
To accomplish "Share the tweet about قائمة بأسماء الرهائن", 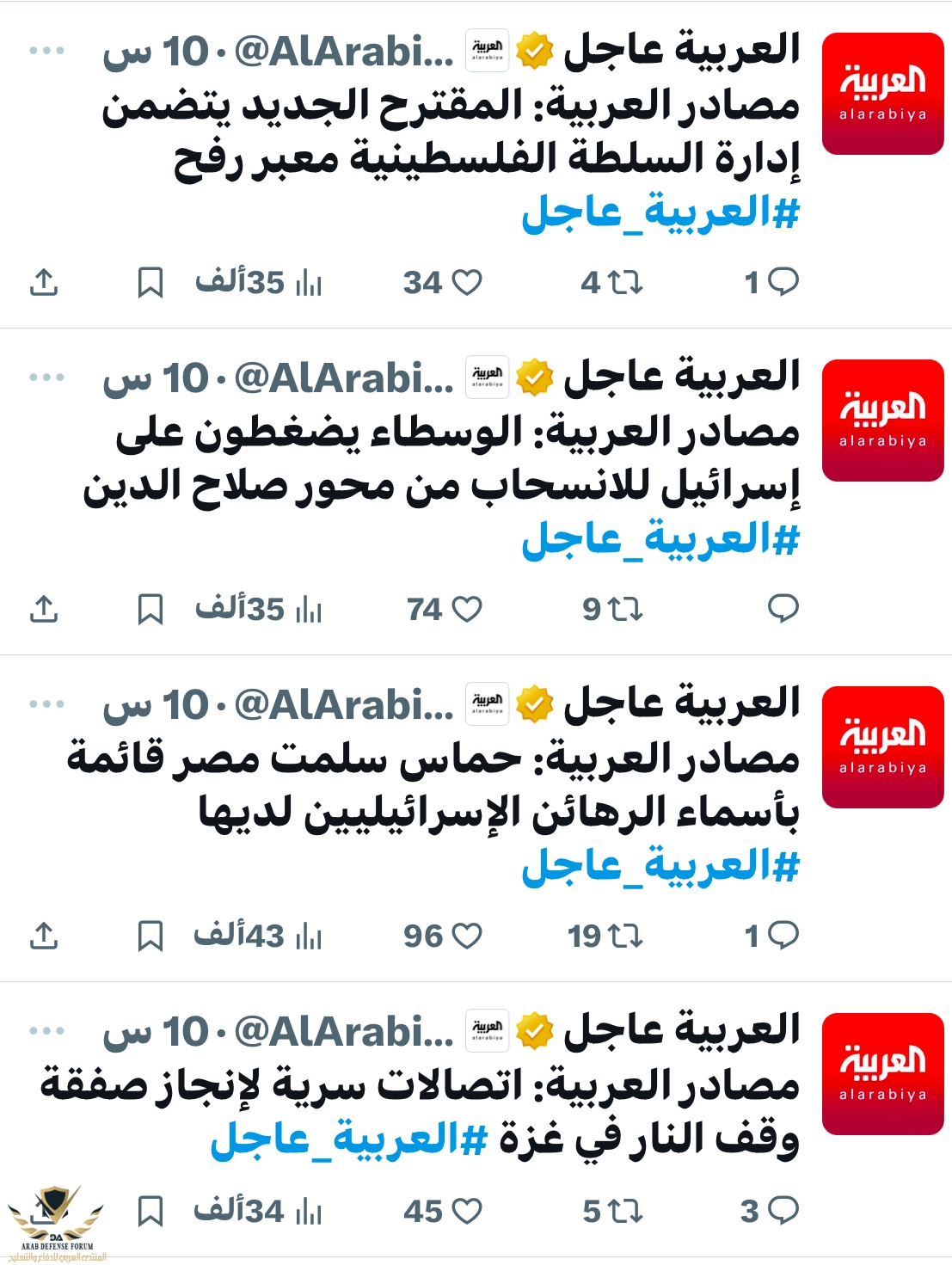I will click(44, 936).
